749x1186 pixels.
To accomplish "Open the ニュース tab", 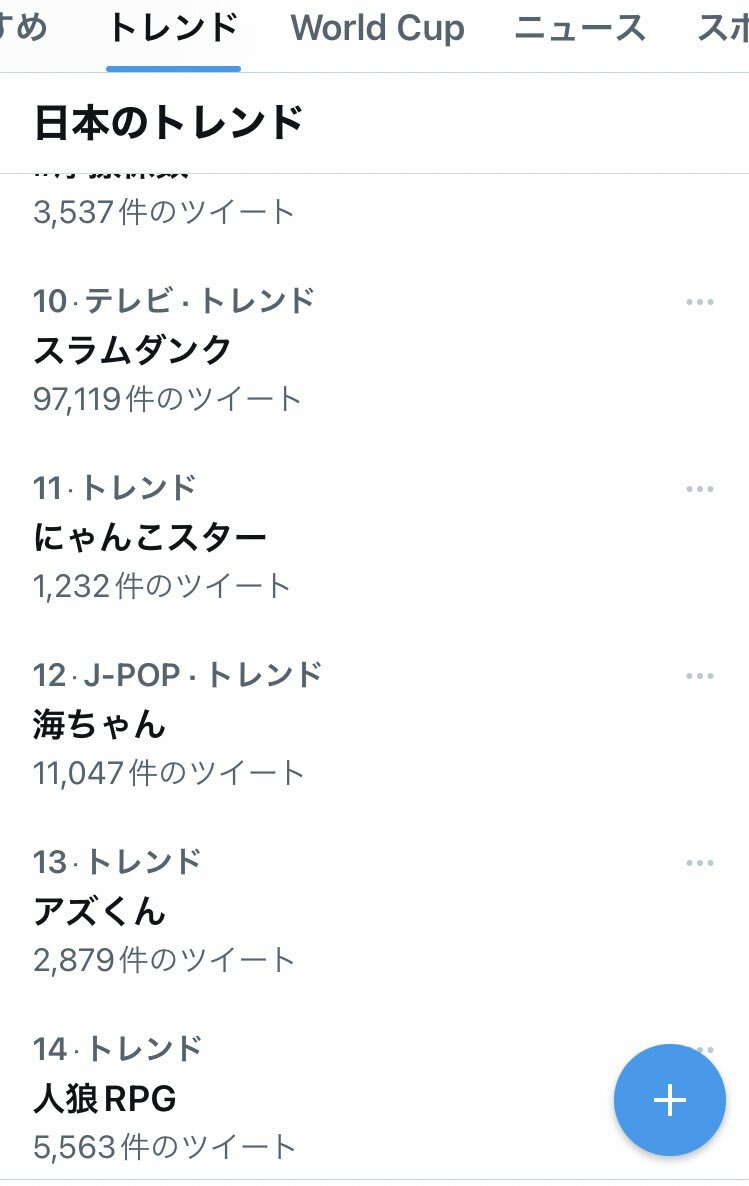I will [580, 30].
